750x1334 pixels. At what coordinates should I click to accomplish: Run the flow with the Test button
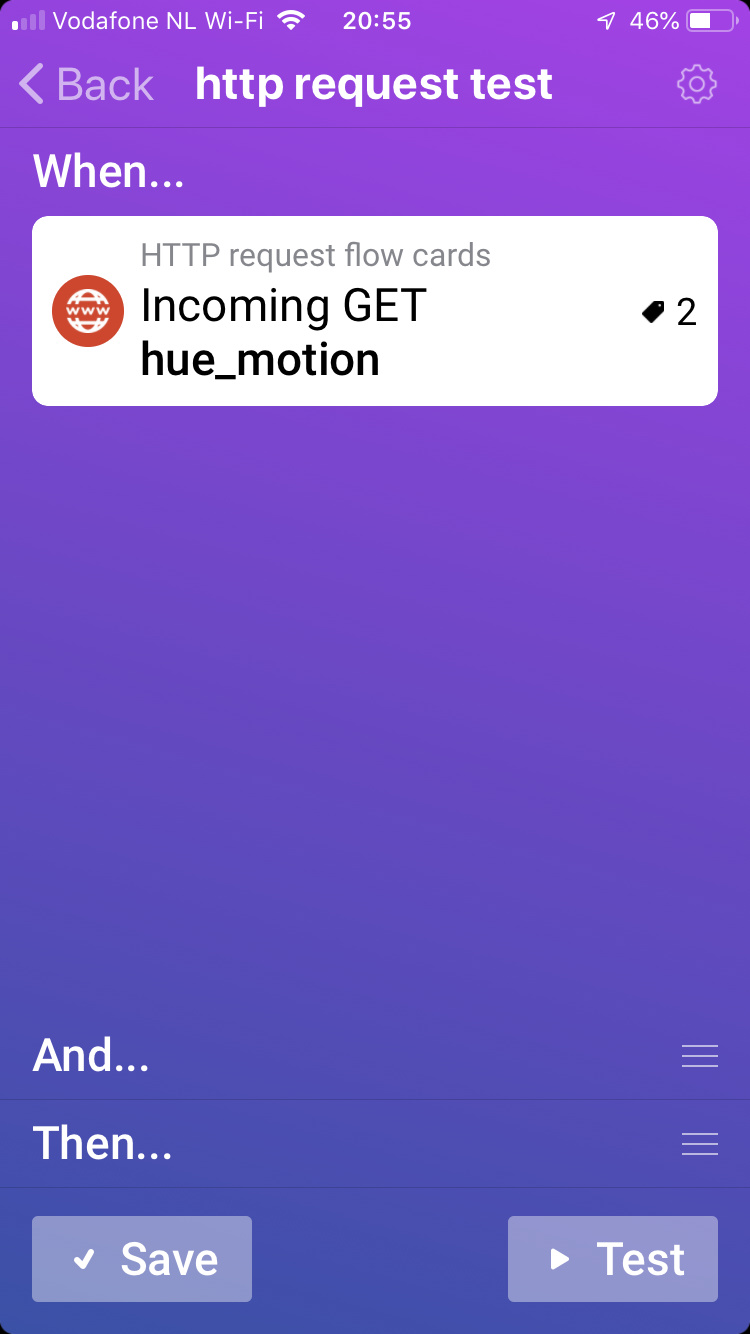tap(612, 1259)
